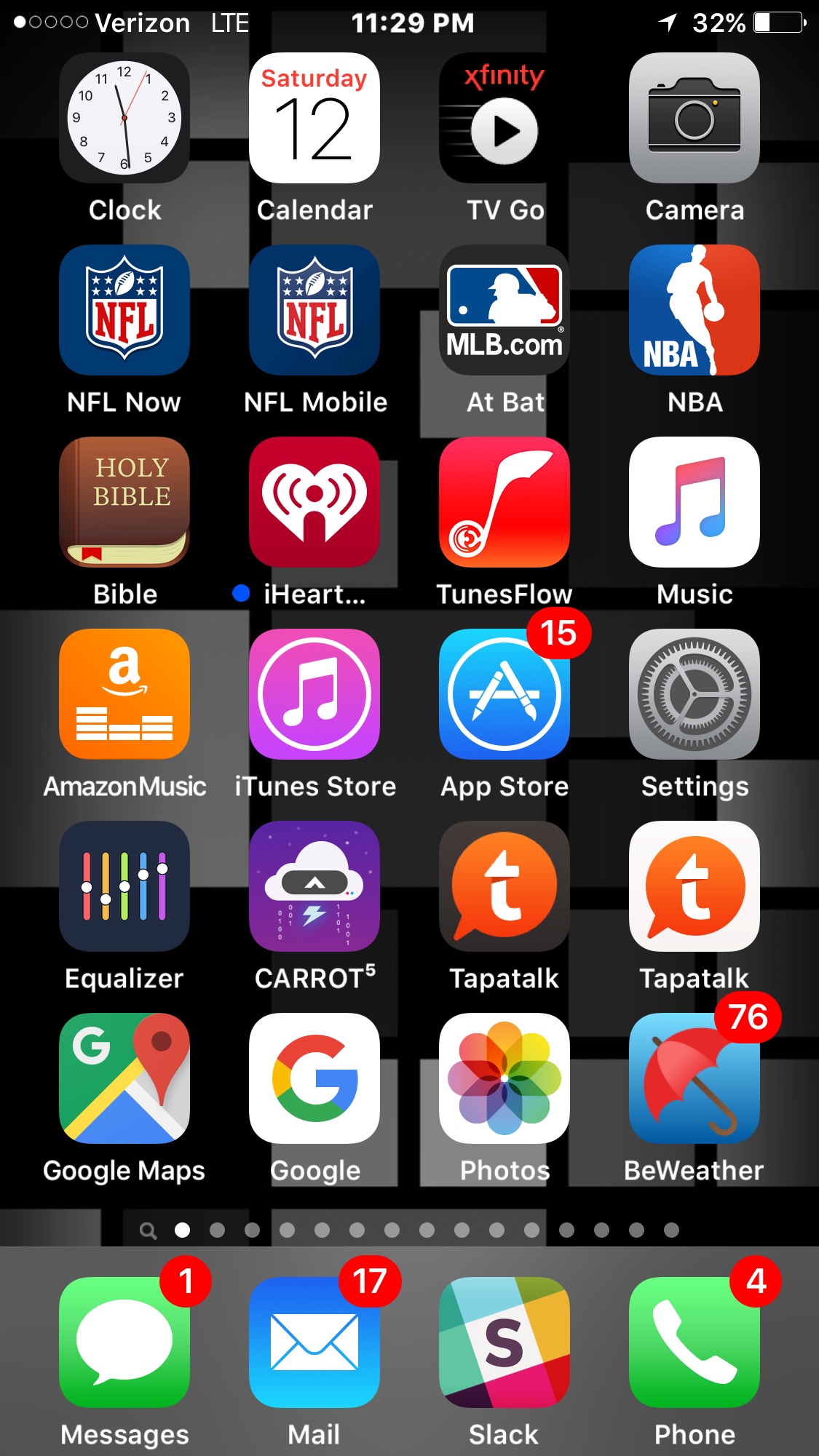Open the xfinity TV Go app
Screen dimensions: 819x1456
(x=505, y=118)
